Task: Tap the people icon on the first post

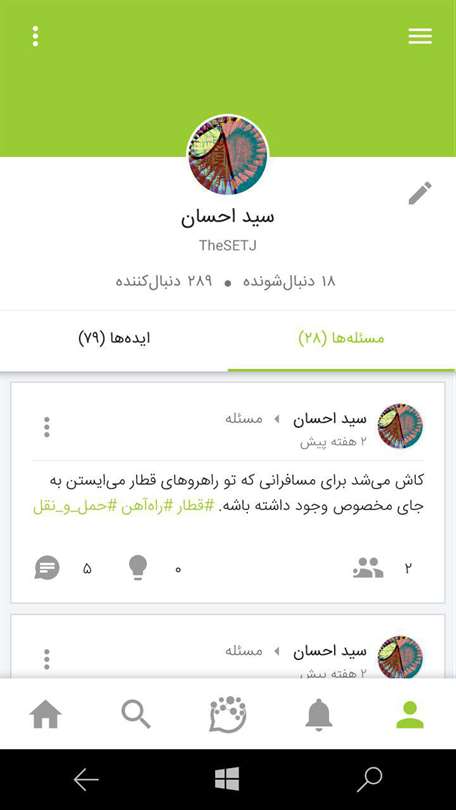Action: coord(368,567)
